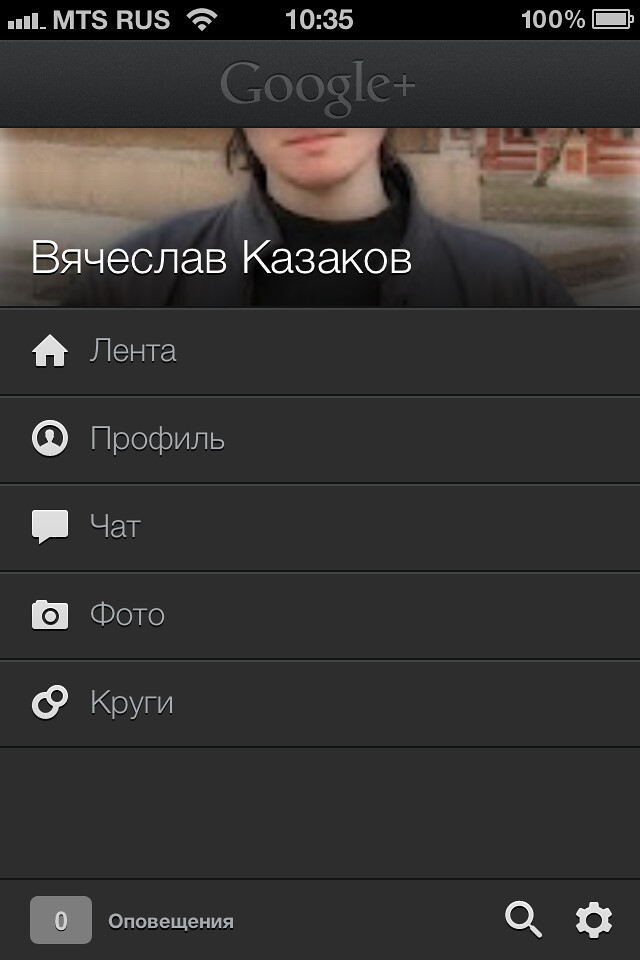
Task: Tap the search magnifier icon
Action: pyautogui.click(x=523, y=920)
